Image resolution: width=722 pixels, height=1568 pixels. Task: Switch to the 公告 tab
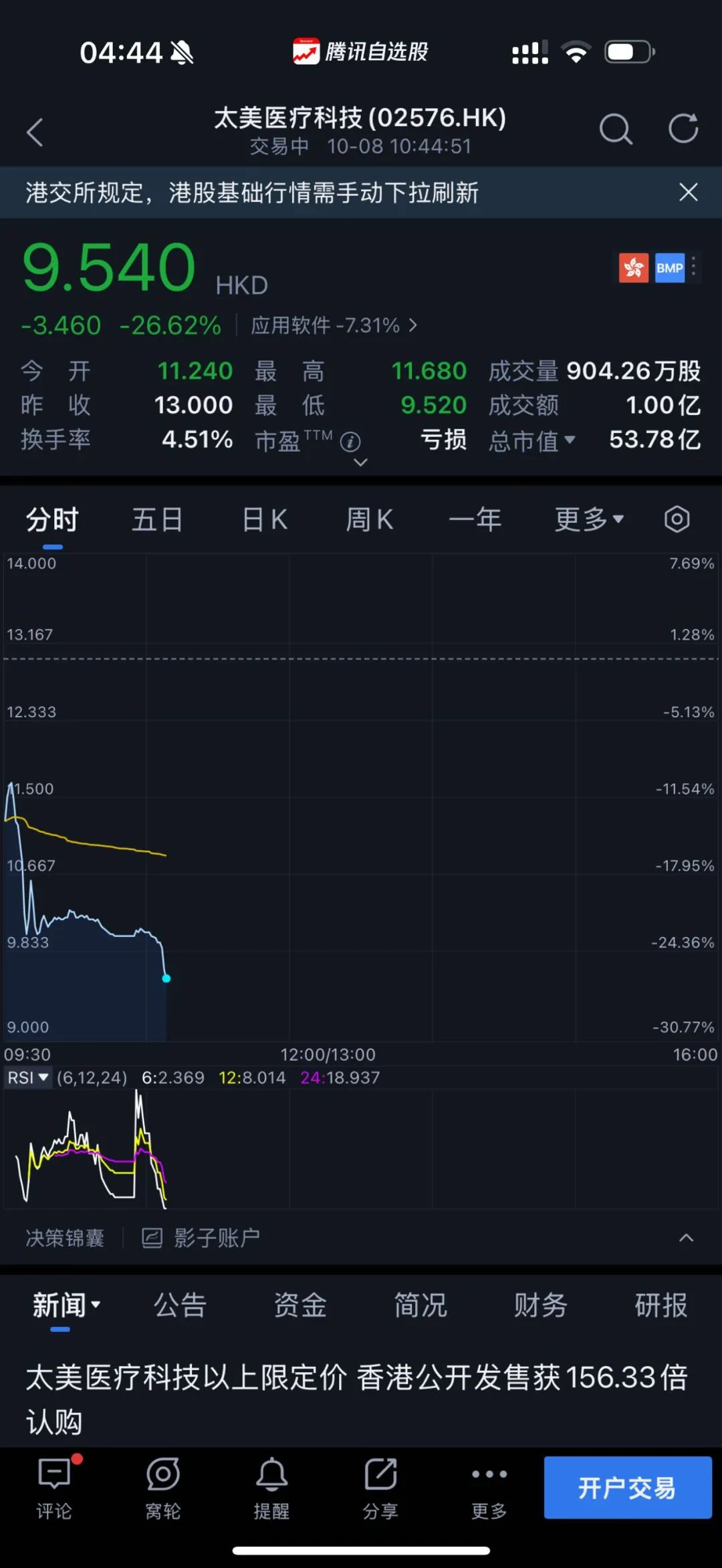[180, 1305]
